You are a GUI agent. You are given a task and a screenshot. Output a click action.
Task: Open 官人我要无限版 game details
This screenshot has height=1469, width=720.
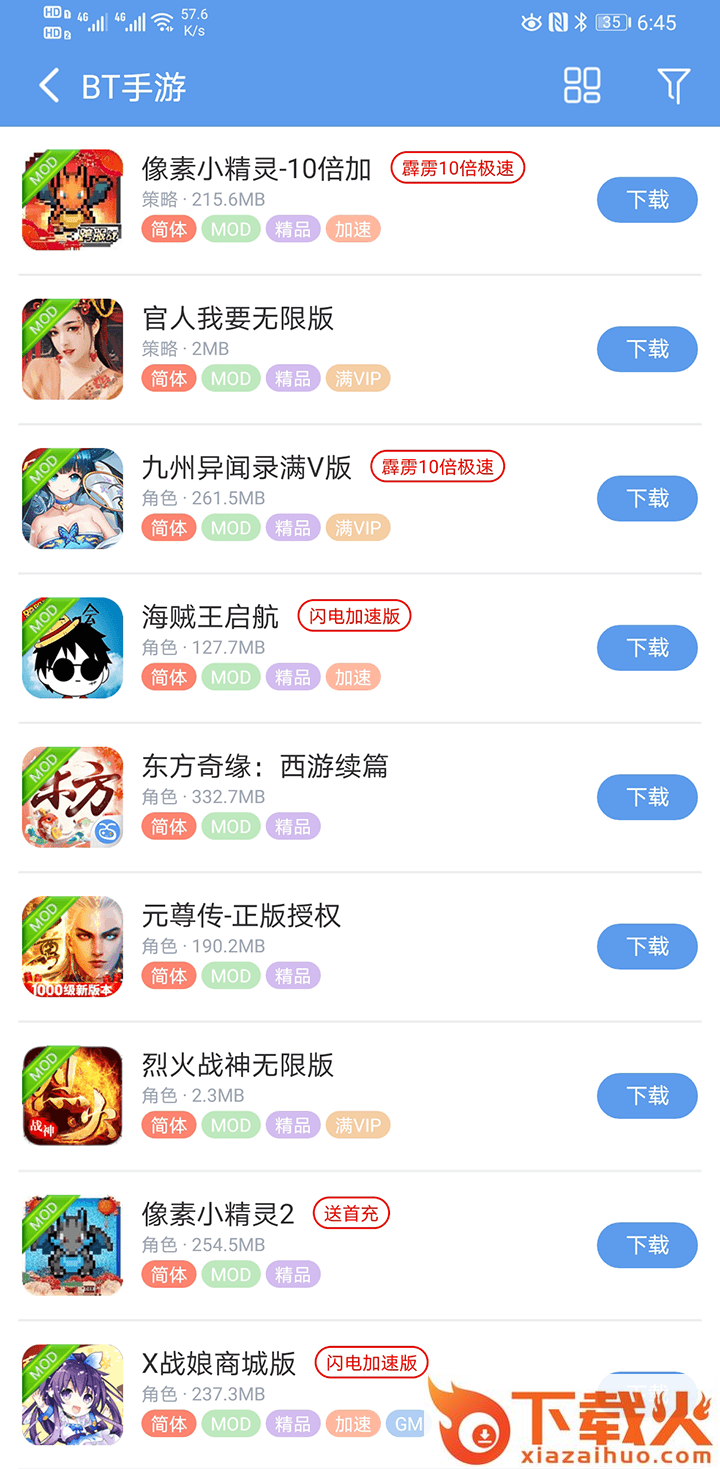tap(238, 319)
